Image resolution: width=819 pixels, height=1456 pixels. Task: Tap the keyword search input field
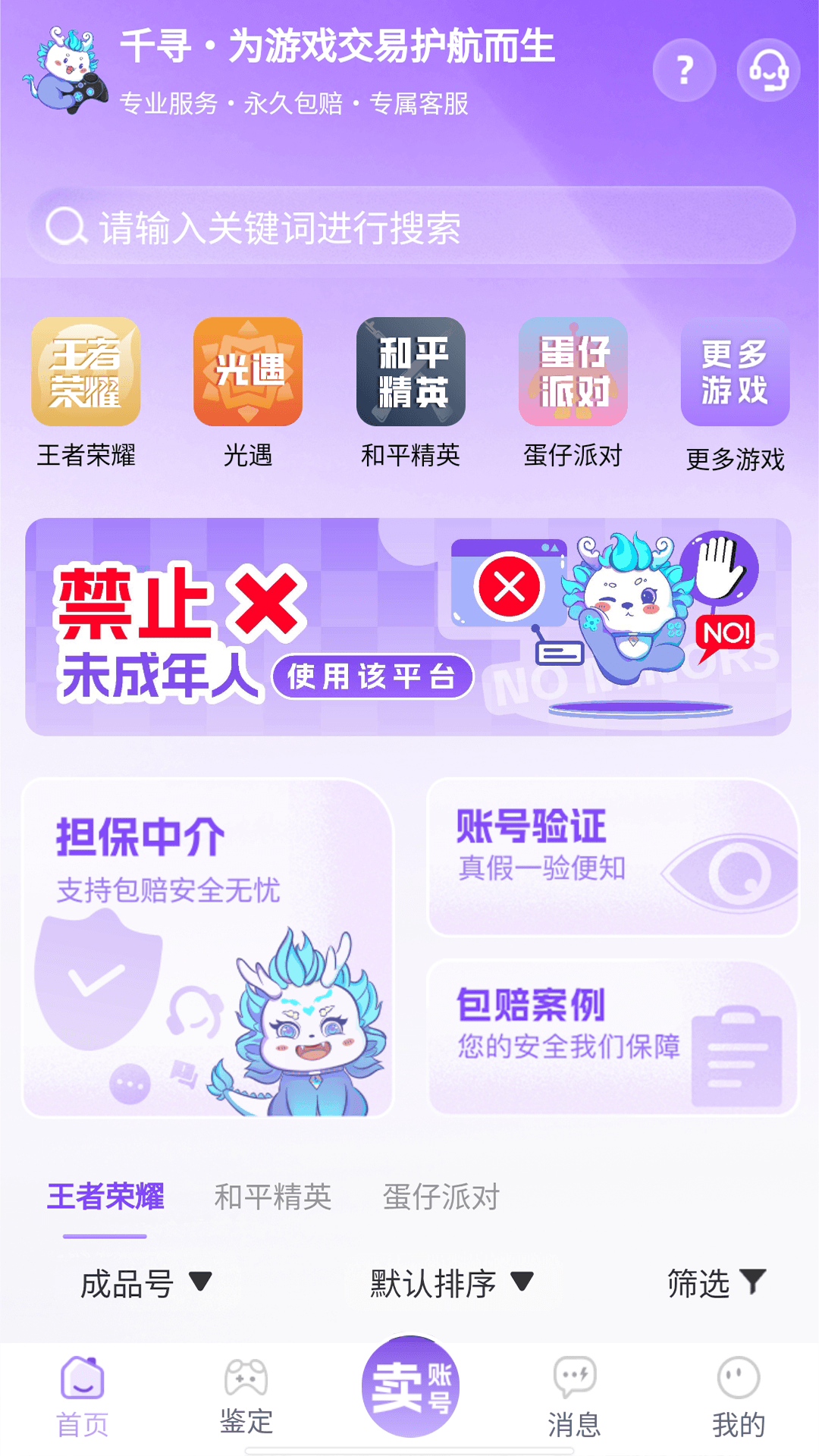click(x=409, y=224)
